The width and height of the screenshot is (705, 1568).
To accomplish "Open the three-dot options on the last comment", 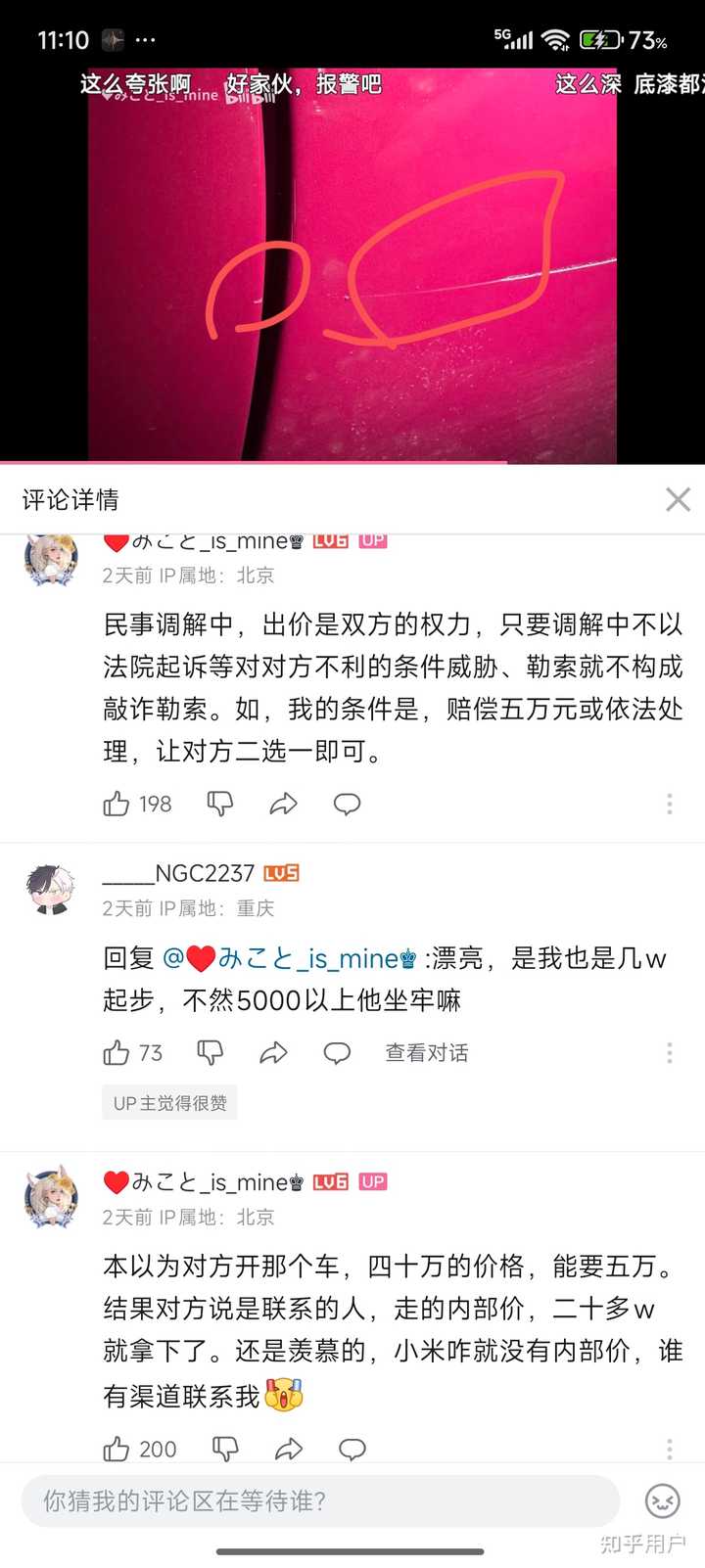I will [x=670, y=1447].
